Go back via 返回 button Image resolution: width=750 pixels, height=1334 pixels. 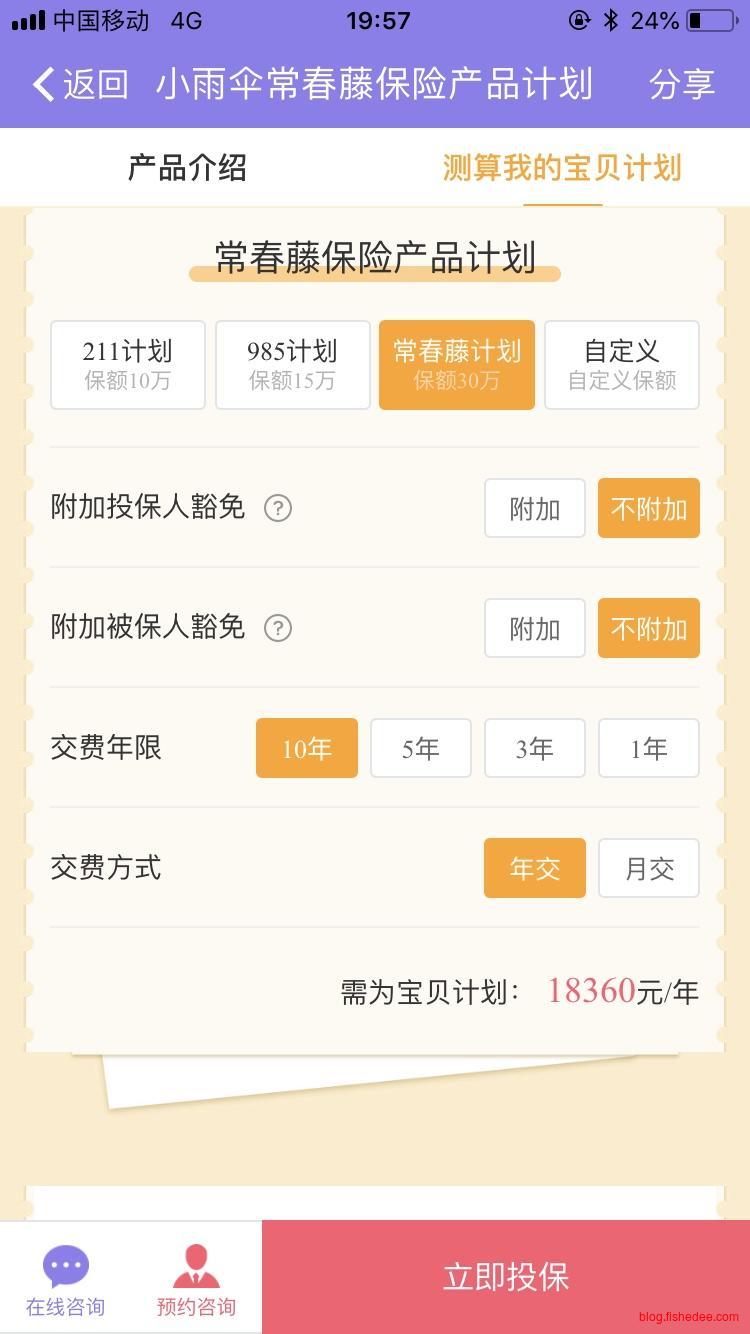(80, 85)
